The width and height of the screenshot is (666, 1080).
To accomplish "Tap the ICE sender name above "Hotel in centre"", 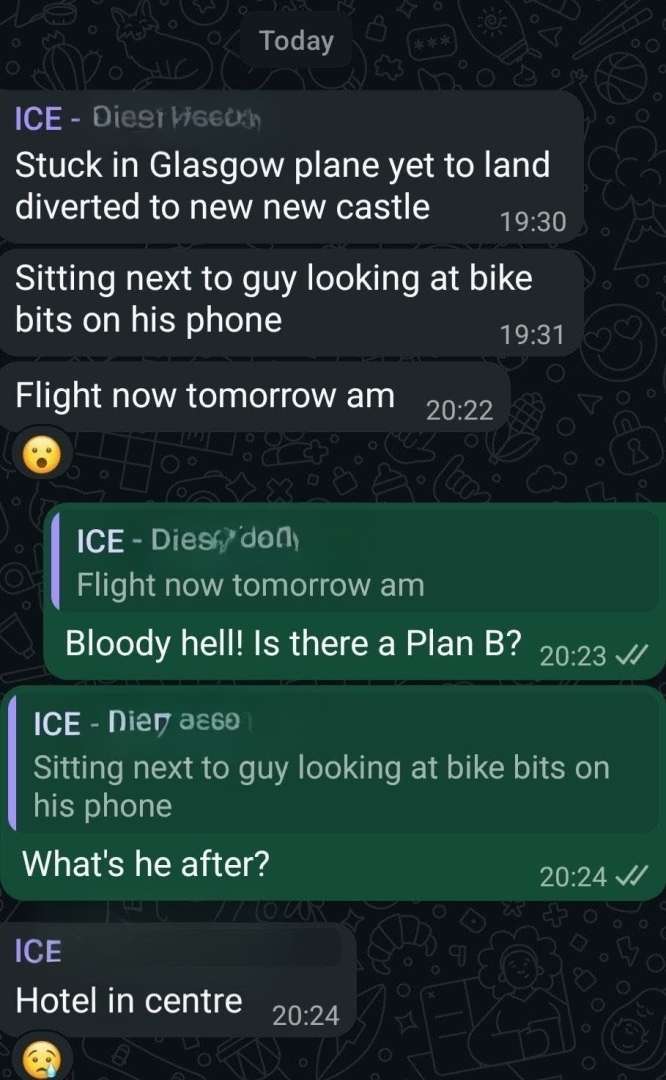I will [x=38, y=951].
